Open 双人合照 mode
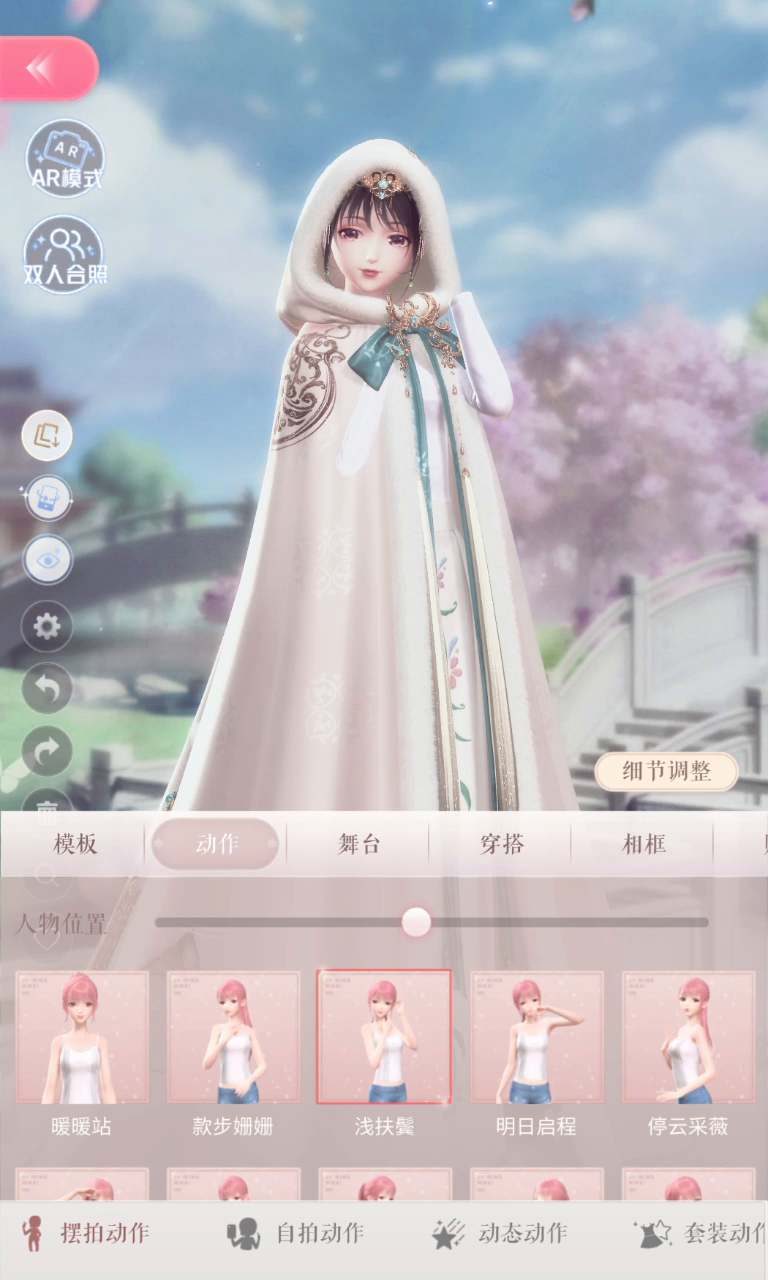768x1280 pixels. coord(65,254)
